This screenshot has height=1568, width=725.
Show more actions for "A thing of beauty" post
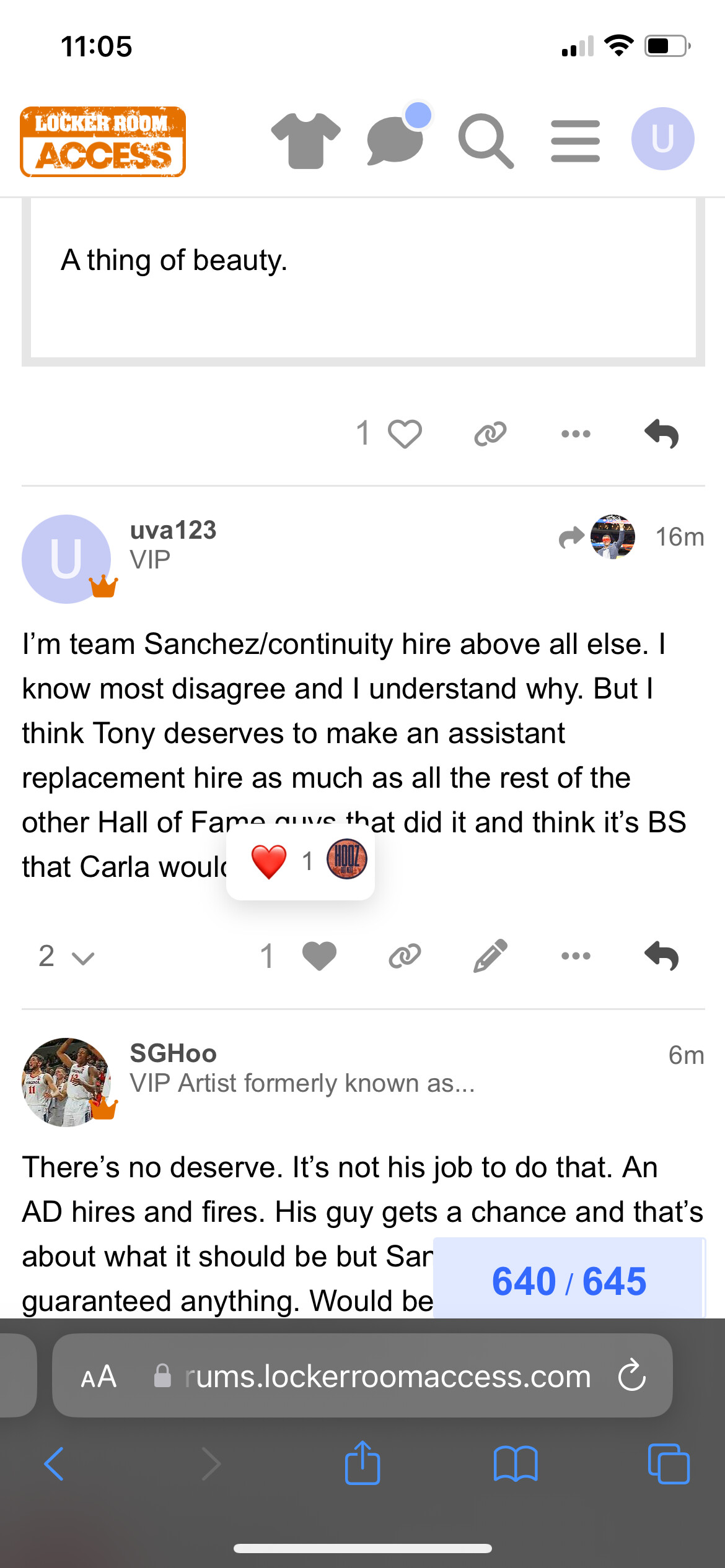pos(576,433)
